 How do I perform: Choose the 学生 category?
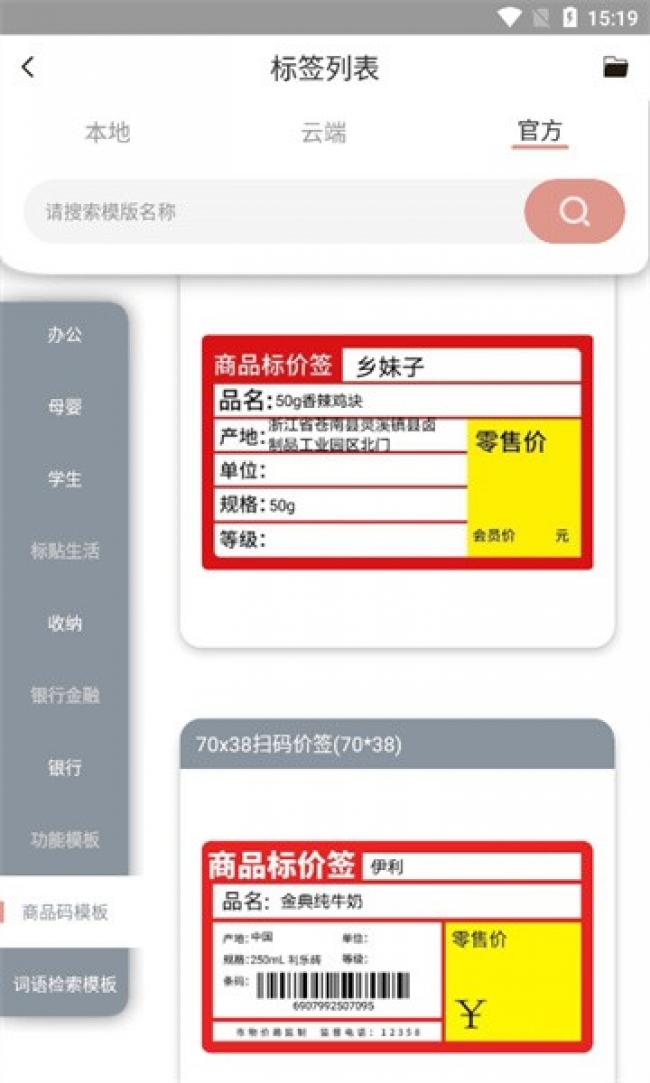pos(64,478)
